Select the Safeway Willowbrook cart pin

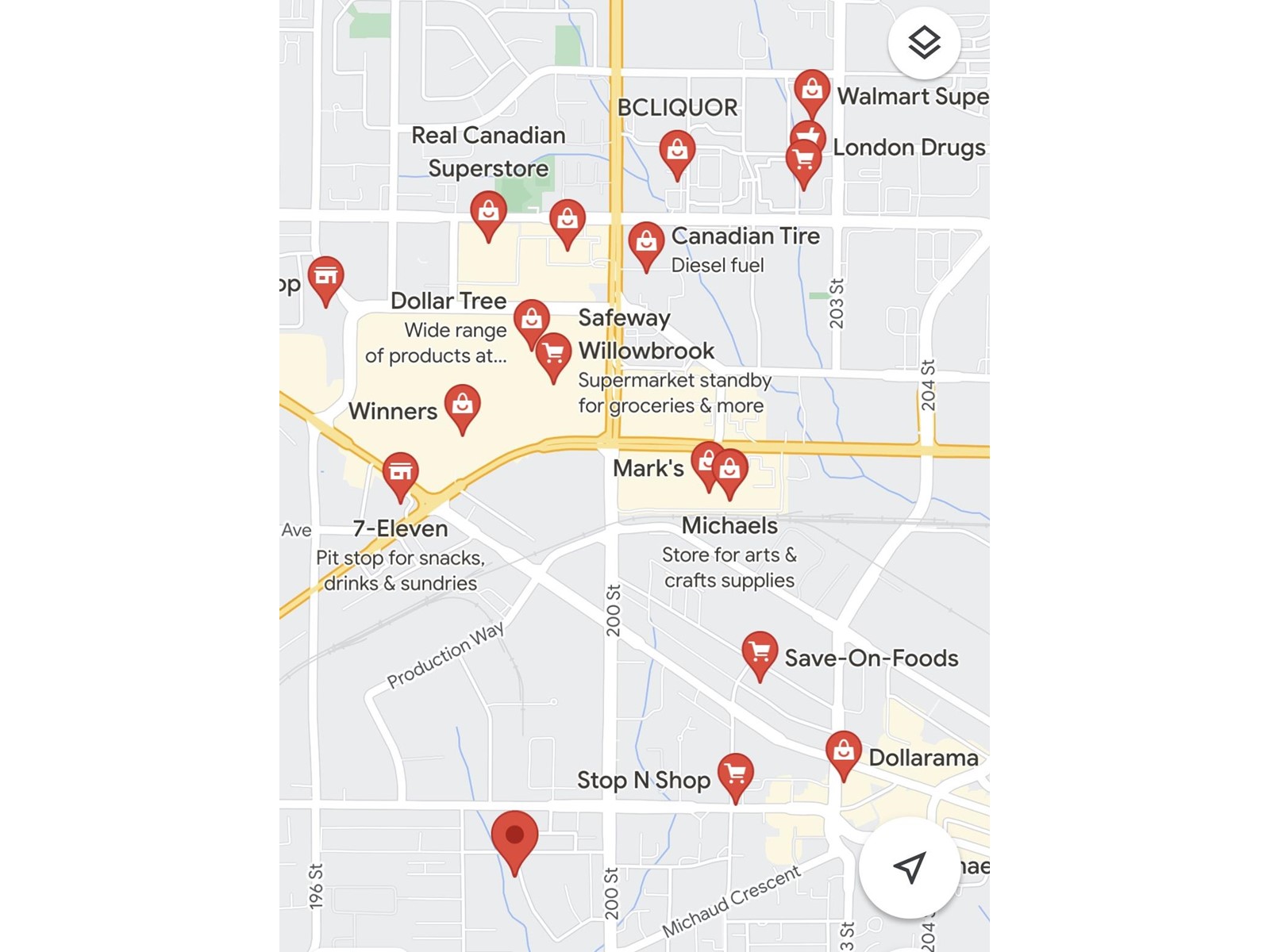[x=553, y=354]
